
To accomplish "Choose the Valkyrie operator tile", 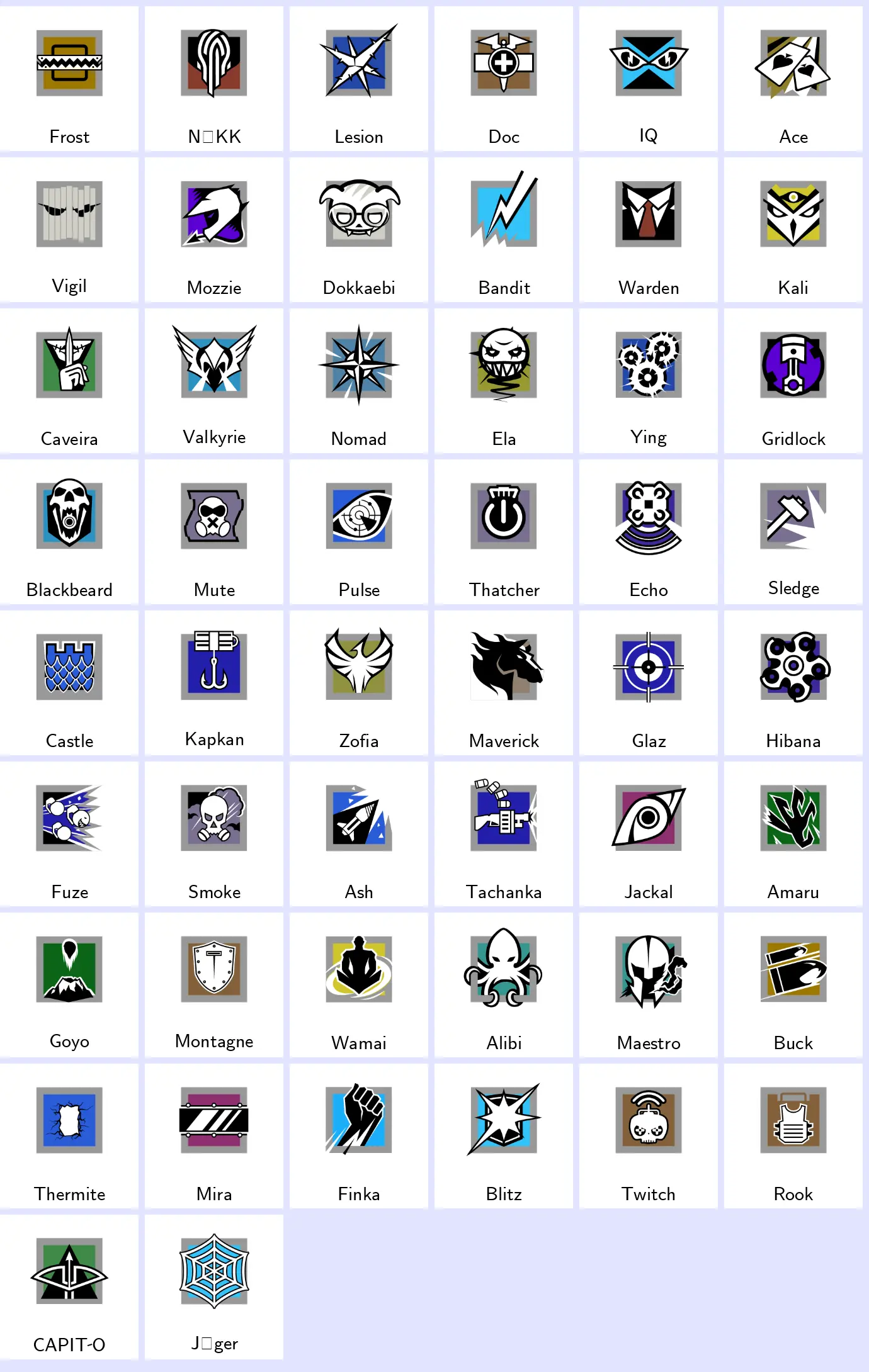I will [x=214, y=381].
